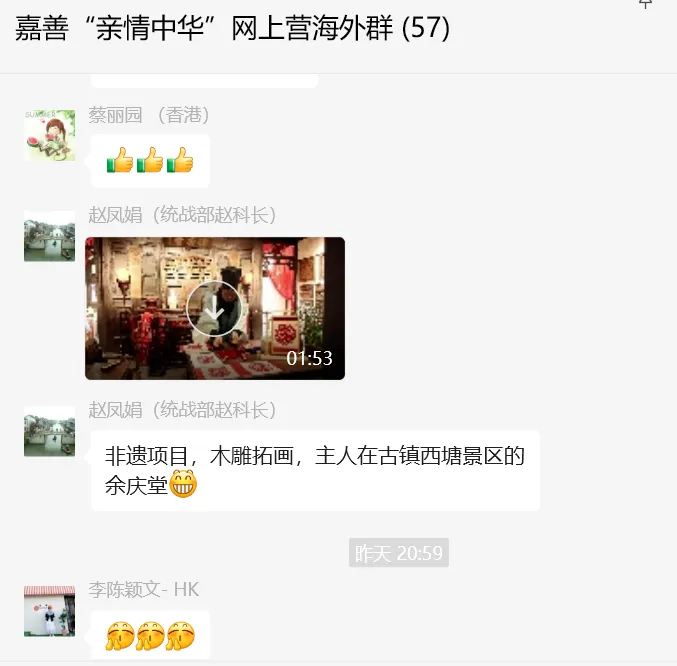Play the 01:53 video from 赵凤娟

click(x=214, y=308)
